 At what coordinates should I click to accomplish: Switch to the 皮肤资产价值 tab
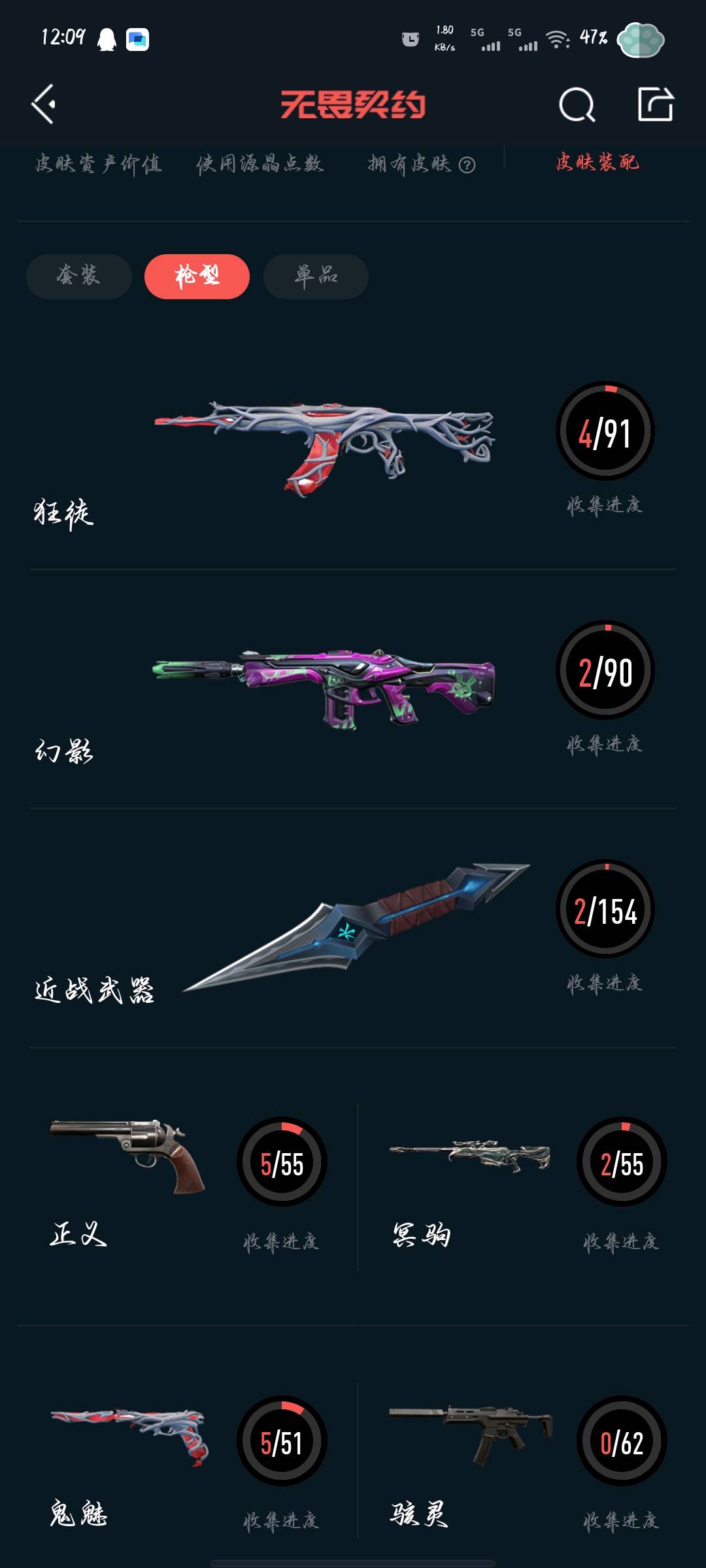[x=98, y=163]
